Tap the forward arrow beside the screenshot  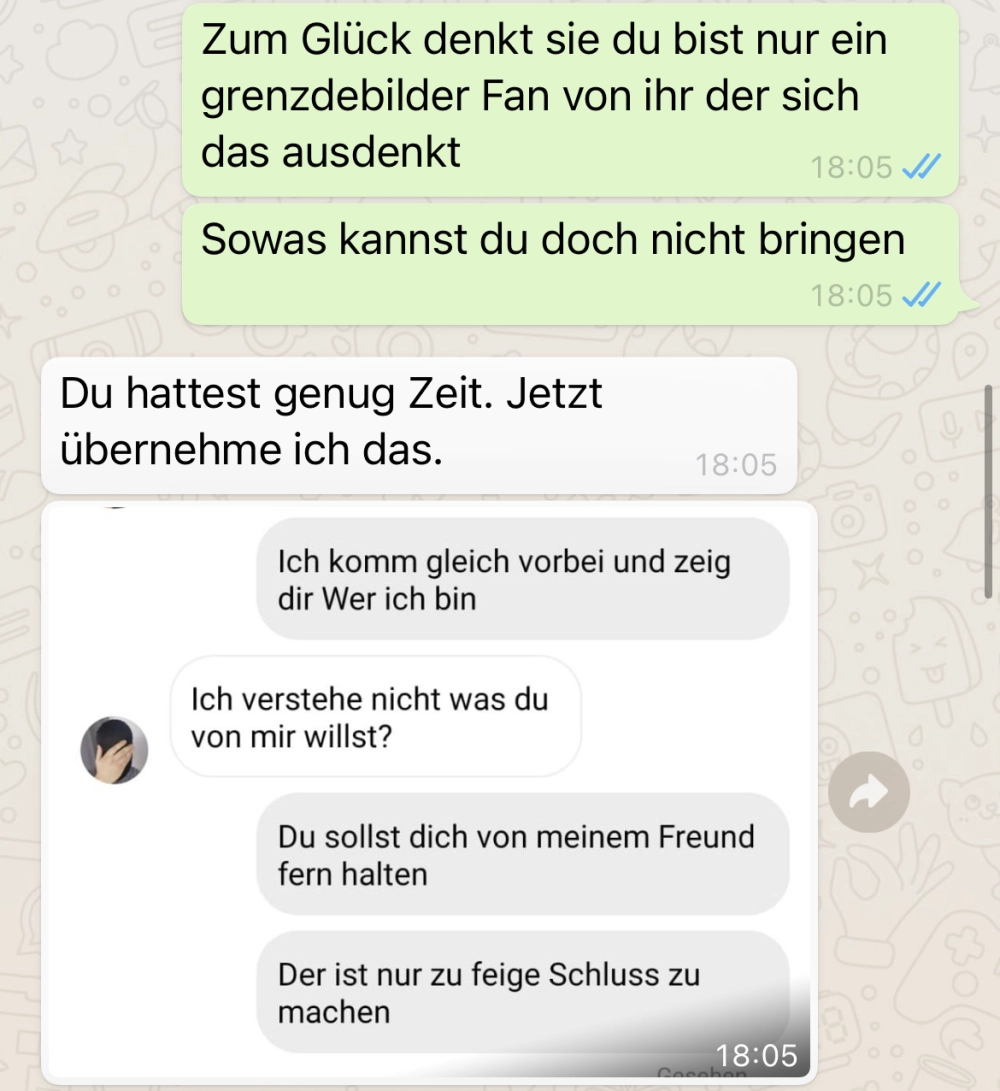[x=868, y=793]
